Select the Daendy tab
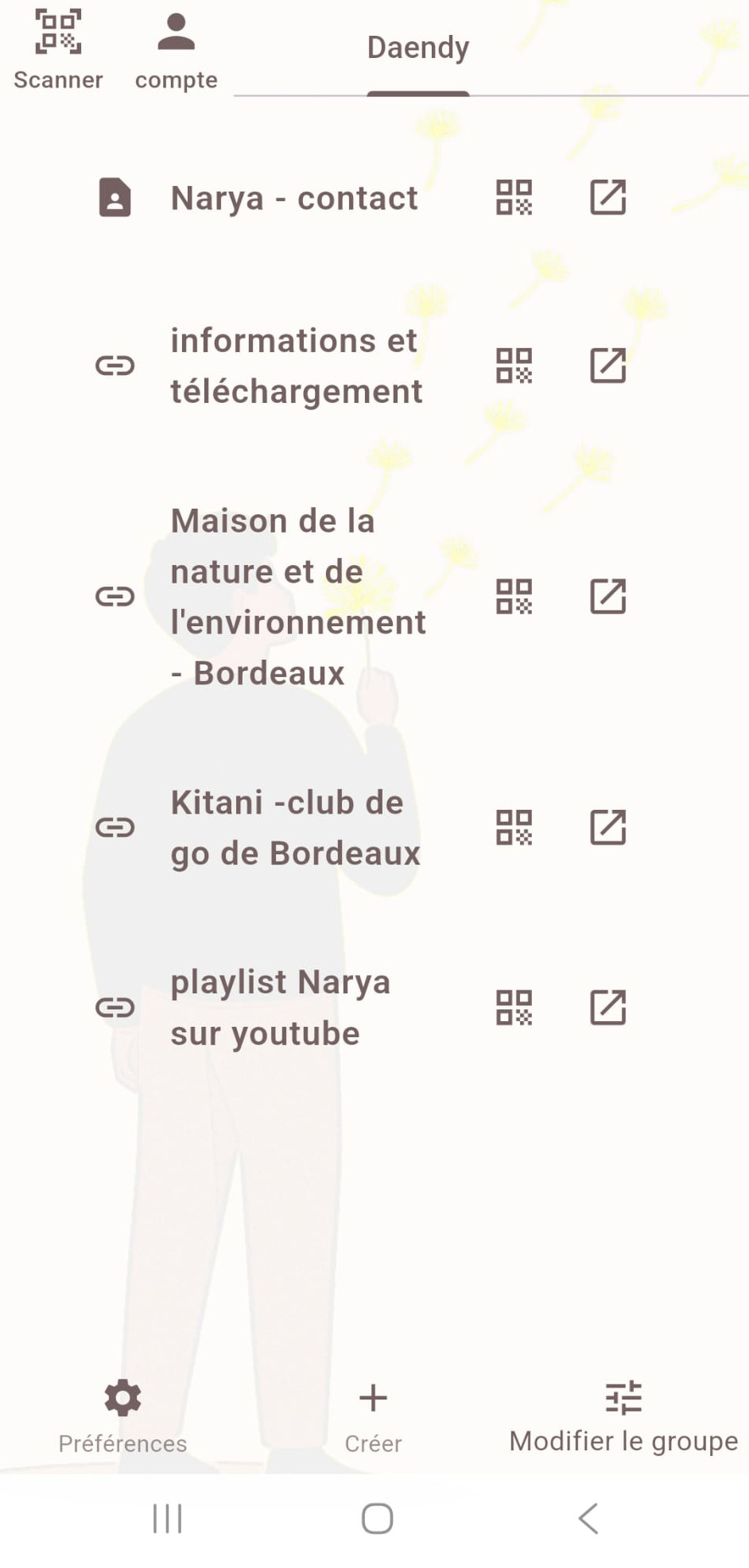This screenshot has width=749, height=1568. click(x=417, y=49)
